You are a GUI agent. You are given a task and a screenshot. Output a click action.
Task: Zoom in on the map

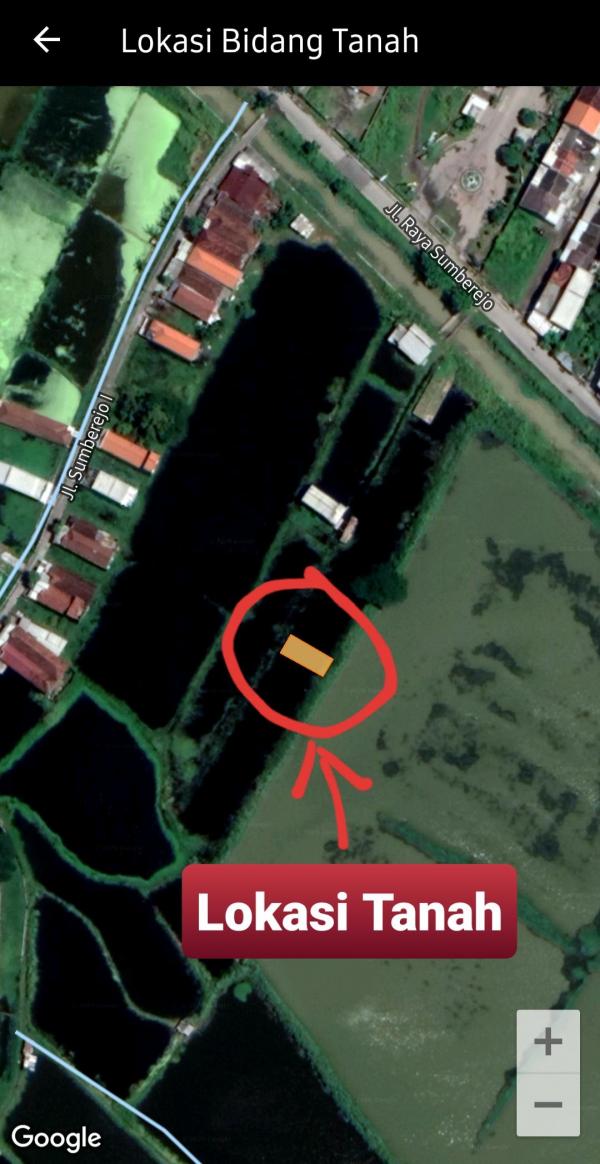pyautogui.click(x=548, y=1042)
